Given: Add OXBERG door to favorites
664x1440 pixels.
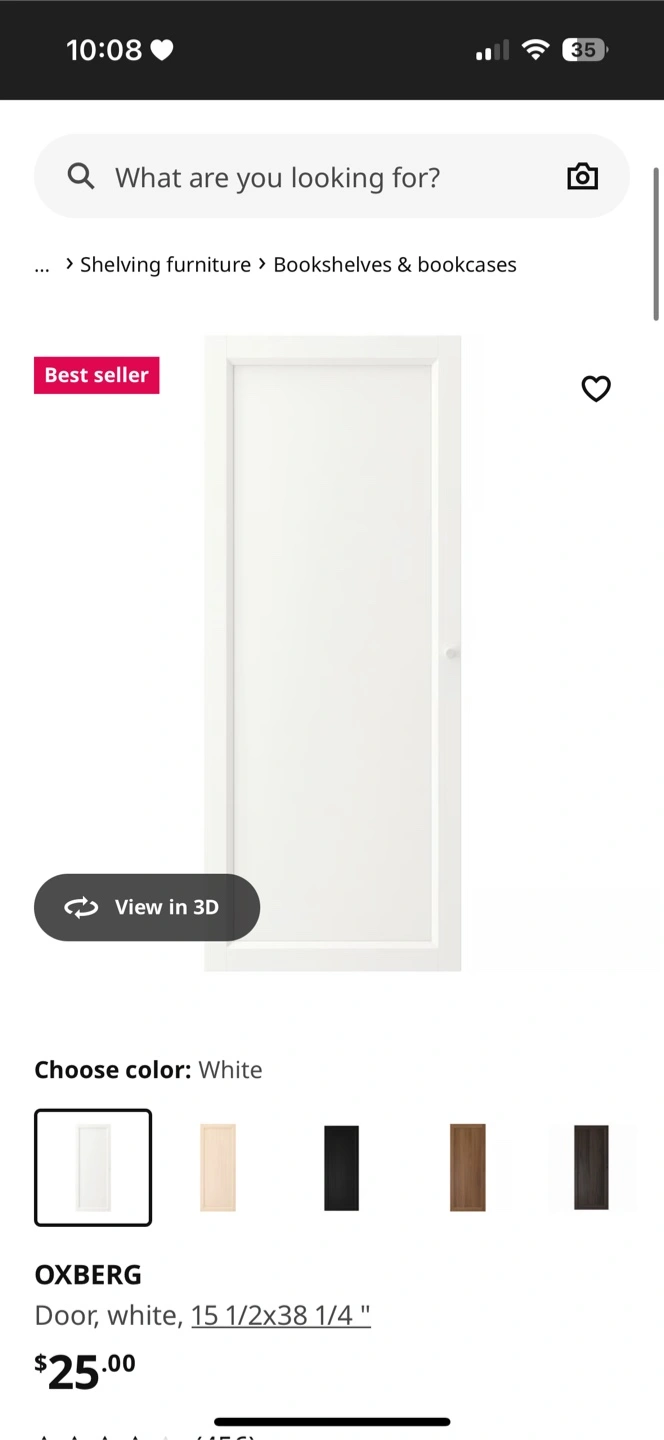Looking at the screenshot, I should point(596,388).
